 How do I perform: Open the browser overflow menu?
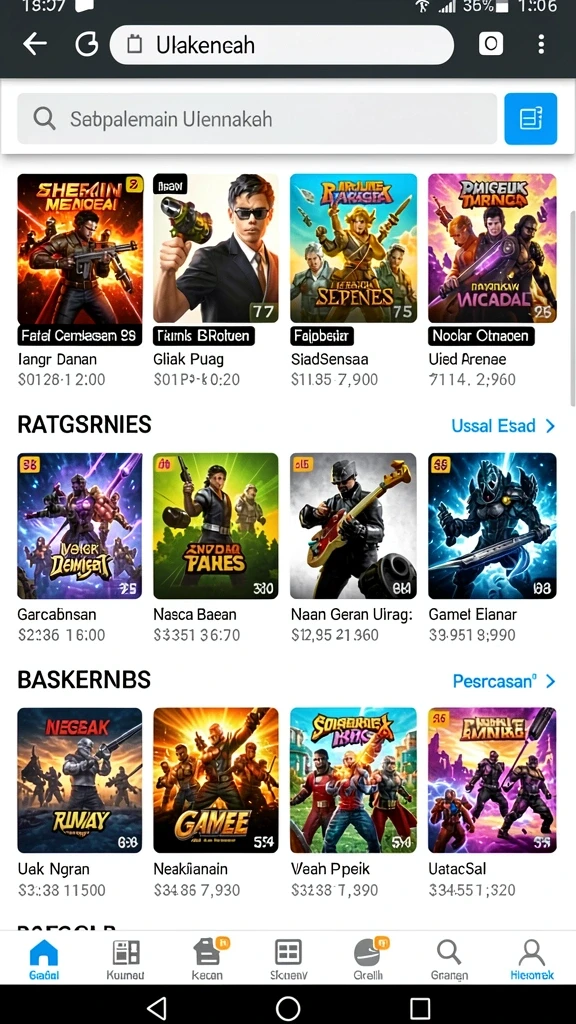[x=541, y=44]
